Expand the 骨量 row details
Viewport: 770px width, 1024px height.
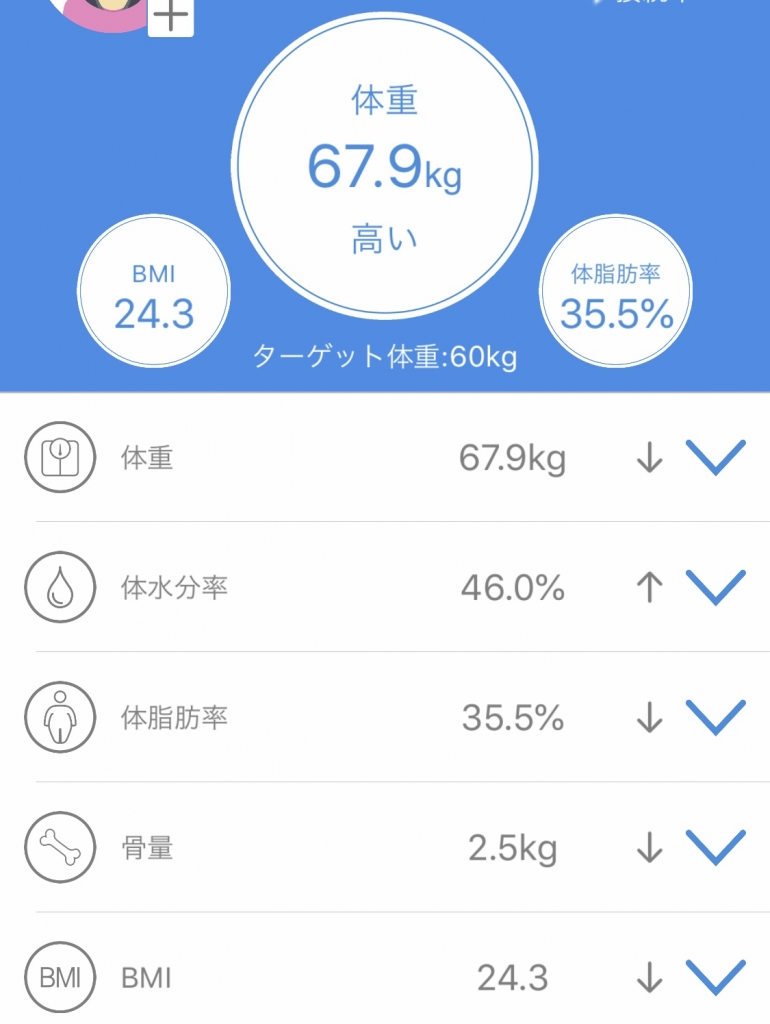click(716, 848)
